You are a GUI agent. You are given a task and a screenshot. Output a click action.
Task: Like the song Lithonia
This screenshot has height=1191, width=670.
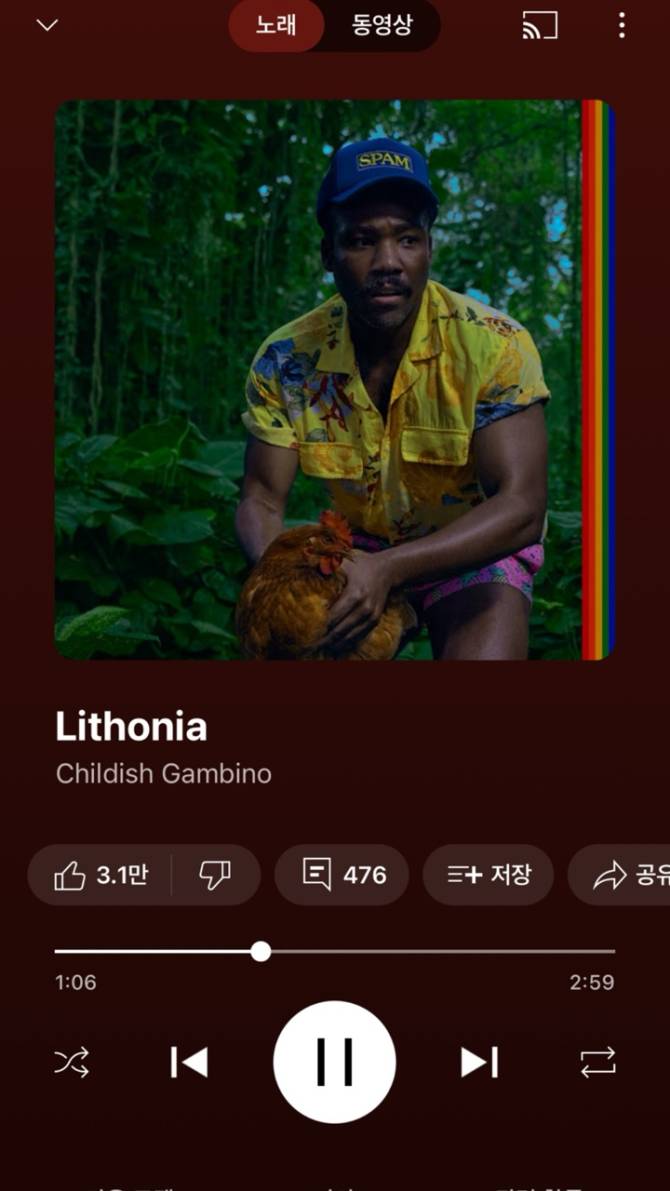coord(100,875)
